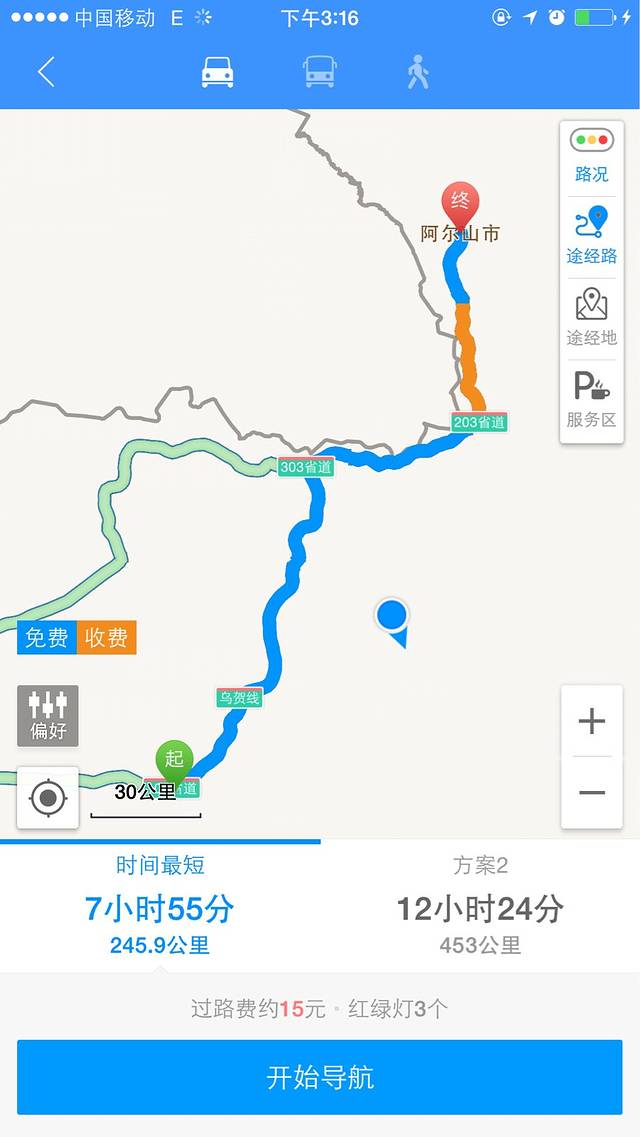Select the driving route mode
This screenshot has height=1137, width=640.
coord(217,72)
